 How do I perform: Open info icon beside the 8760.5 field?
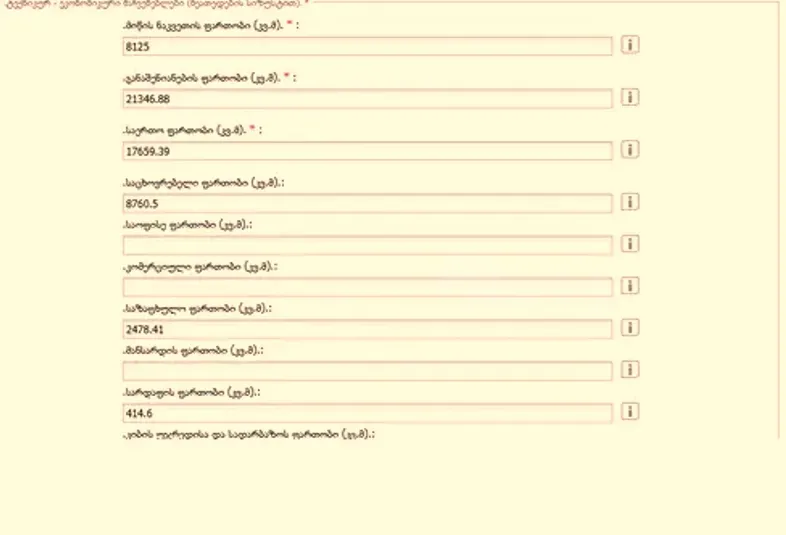coord(630,202)
